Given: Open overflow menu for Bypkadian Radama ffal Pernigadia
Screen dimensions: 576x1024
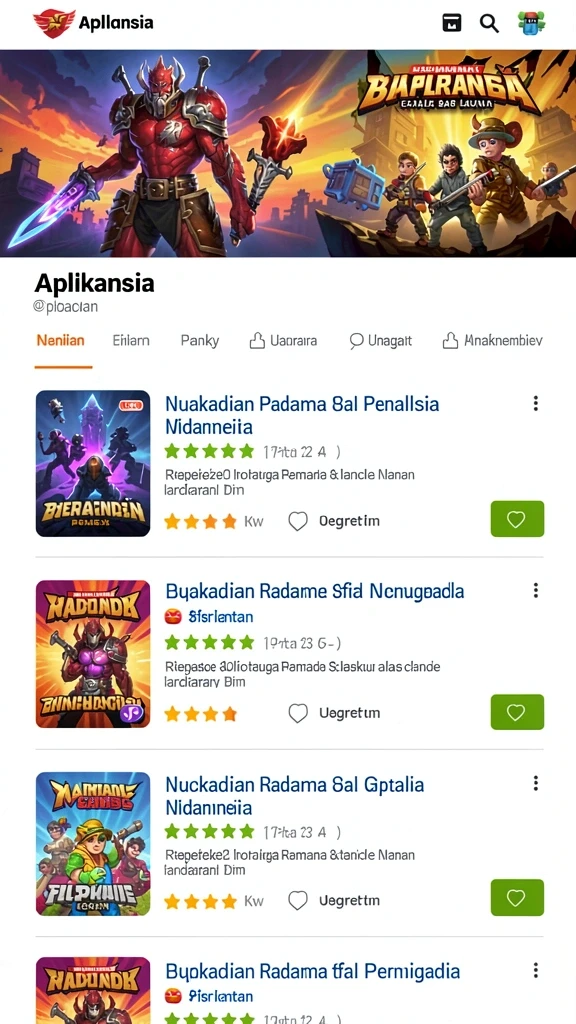Looking at the screenshot, I should tap(536, 970).
